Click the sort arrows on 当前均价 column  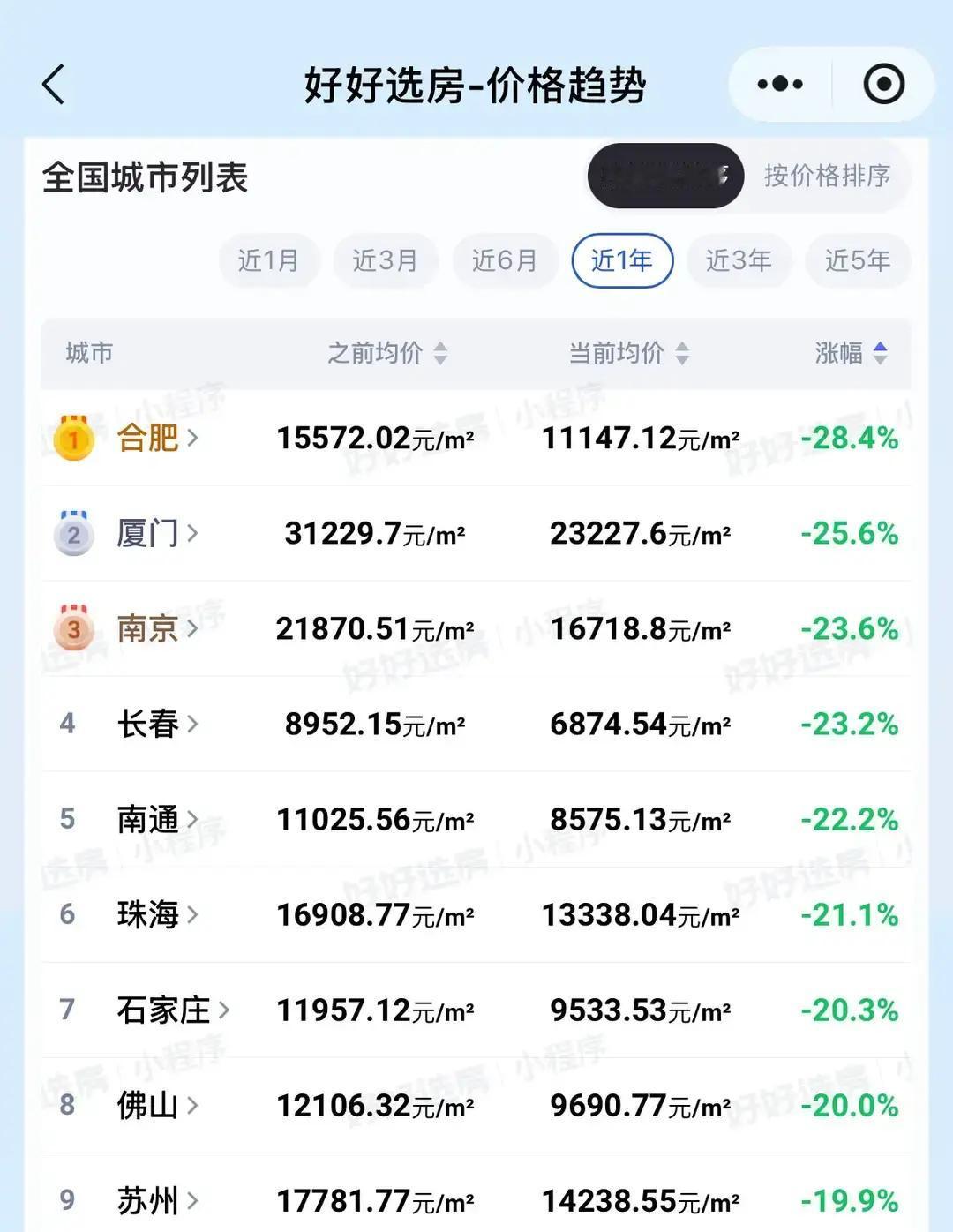tap(681, 354)
